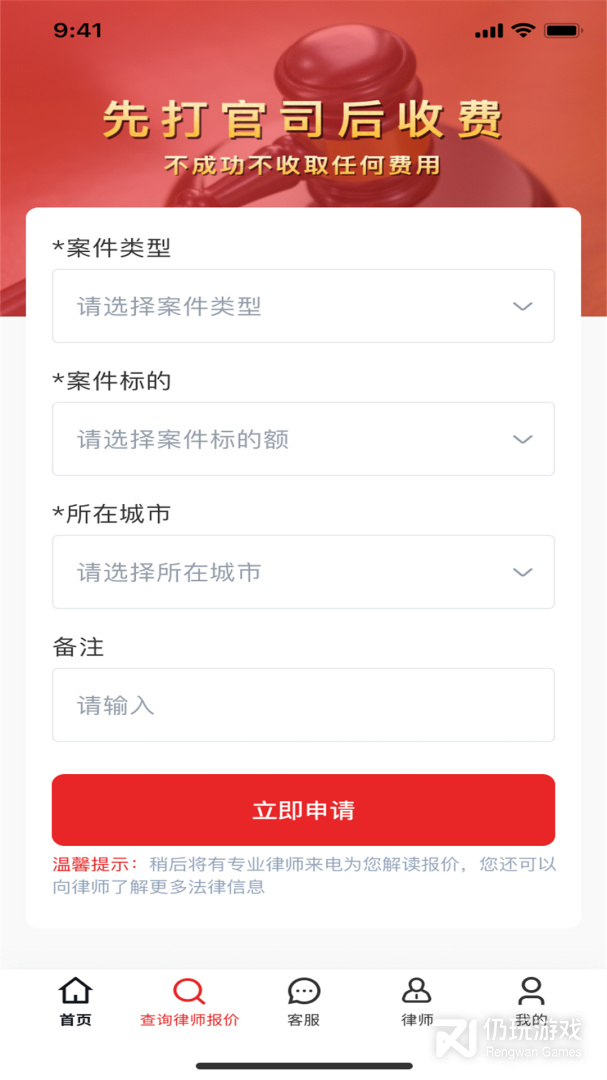Submit with the 立即申请 button

tap(303, 810)
